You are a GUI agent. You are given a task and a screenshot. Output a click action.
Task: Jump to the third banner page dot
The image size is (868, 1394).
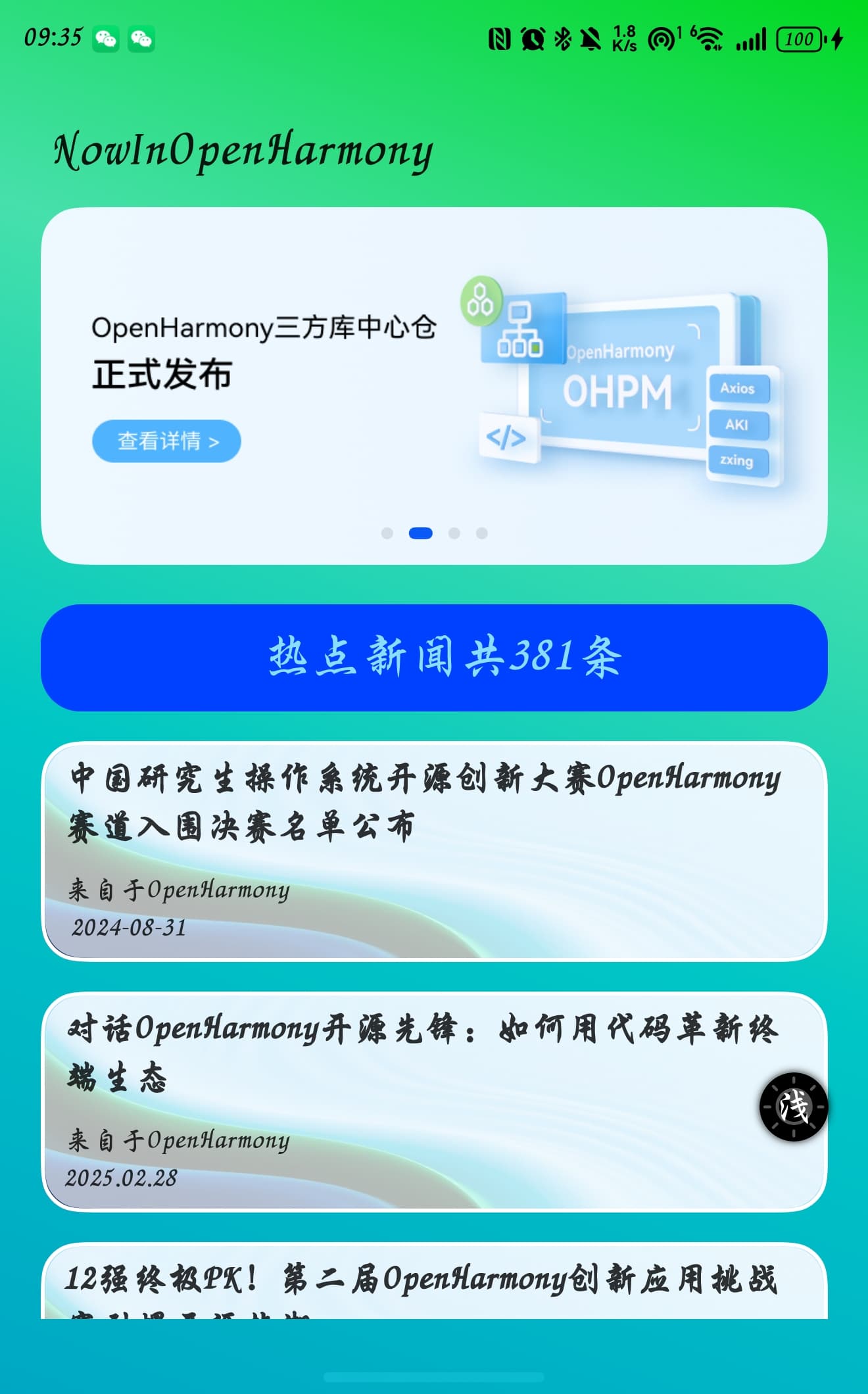coord(454,533)
